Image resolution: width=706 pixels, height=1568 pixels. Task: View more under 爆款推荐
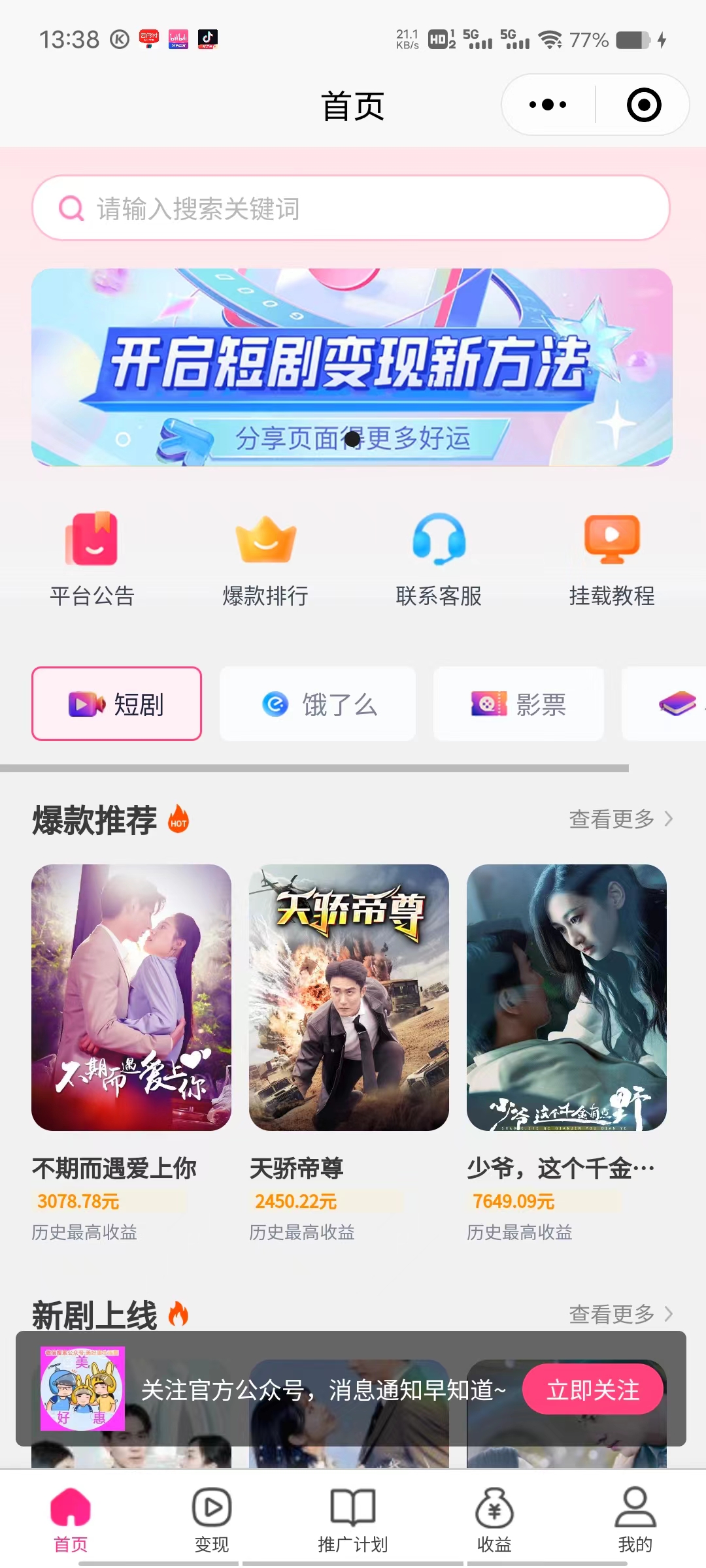[x=620, y=819]
